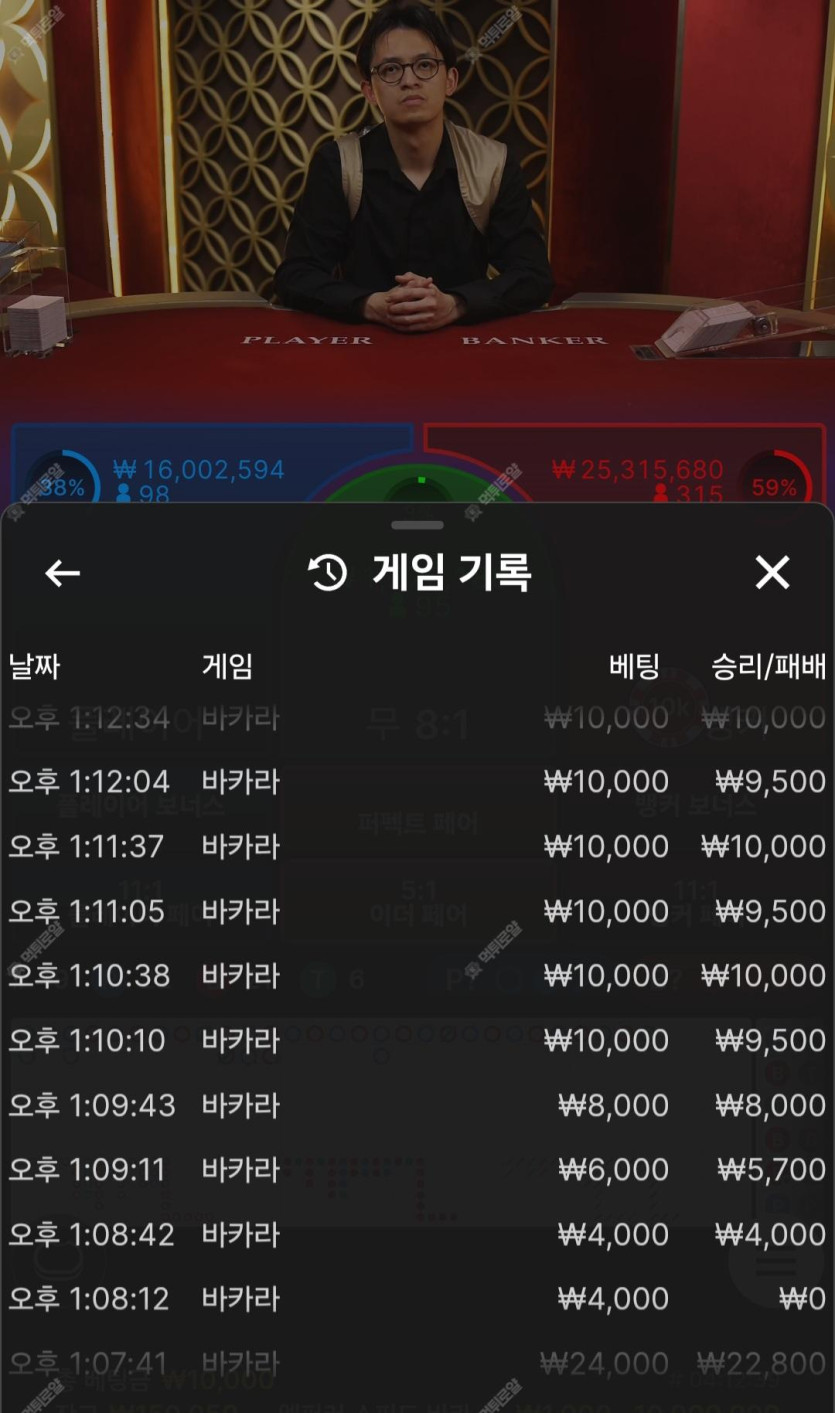
Task: Close the game history panel
Action: tap(772, 573)
